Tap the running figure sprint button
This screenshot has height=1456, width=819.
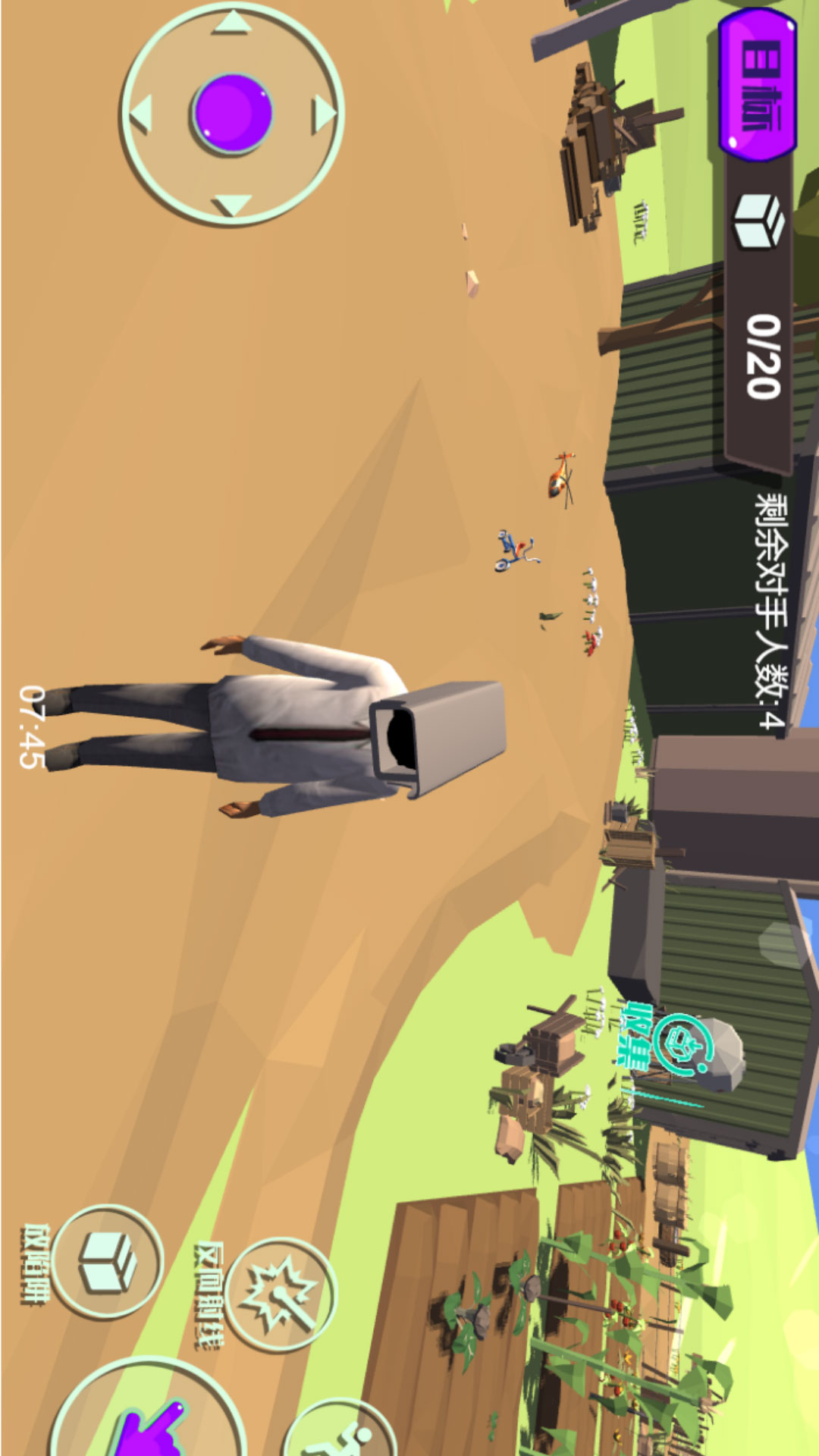click(341, 1432)
